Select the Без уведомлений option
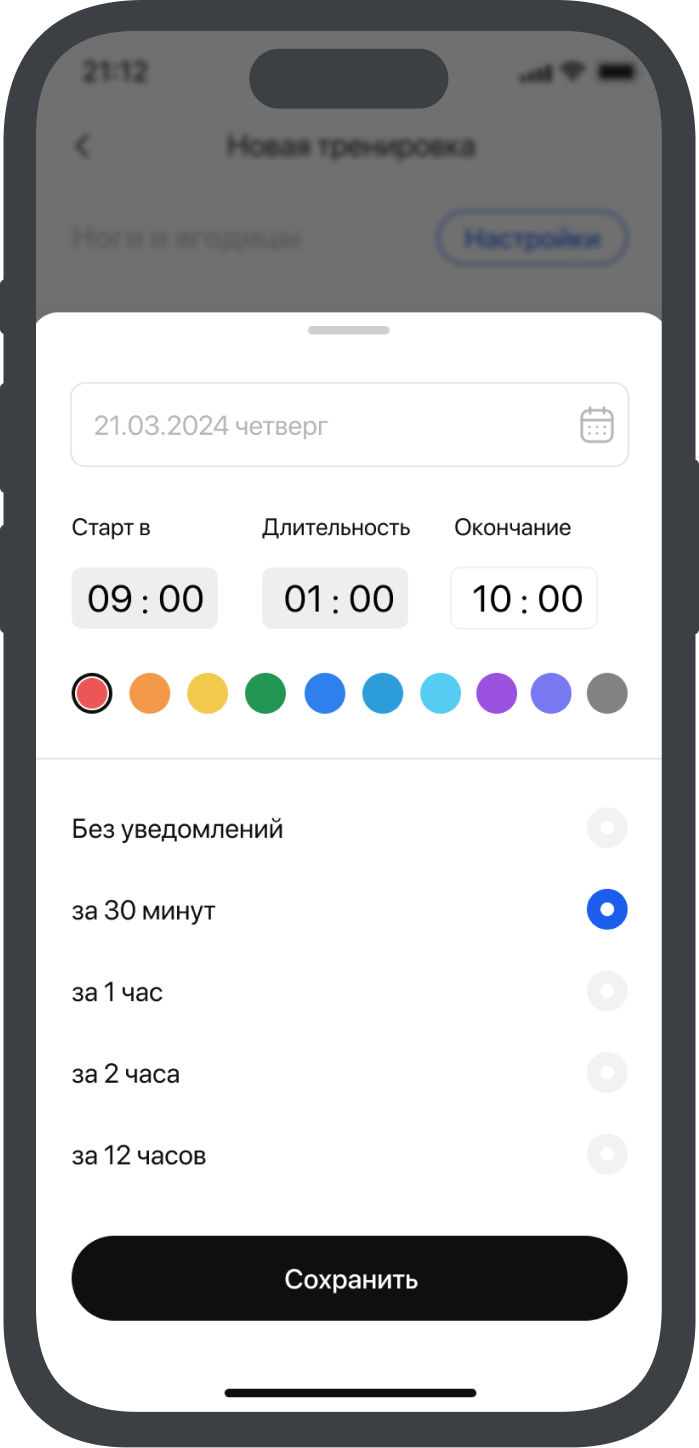Screen dimensions: 699x1448 [606, 829]
